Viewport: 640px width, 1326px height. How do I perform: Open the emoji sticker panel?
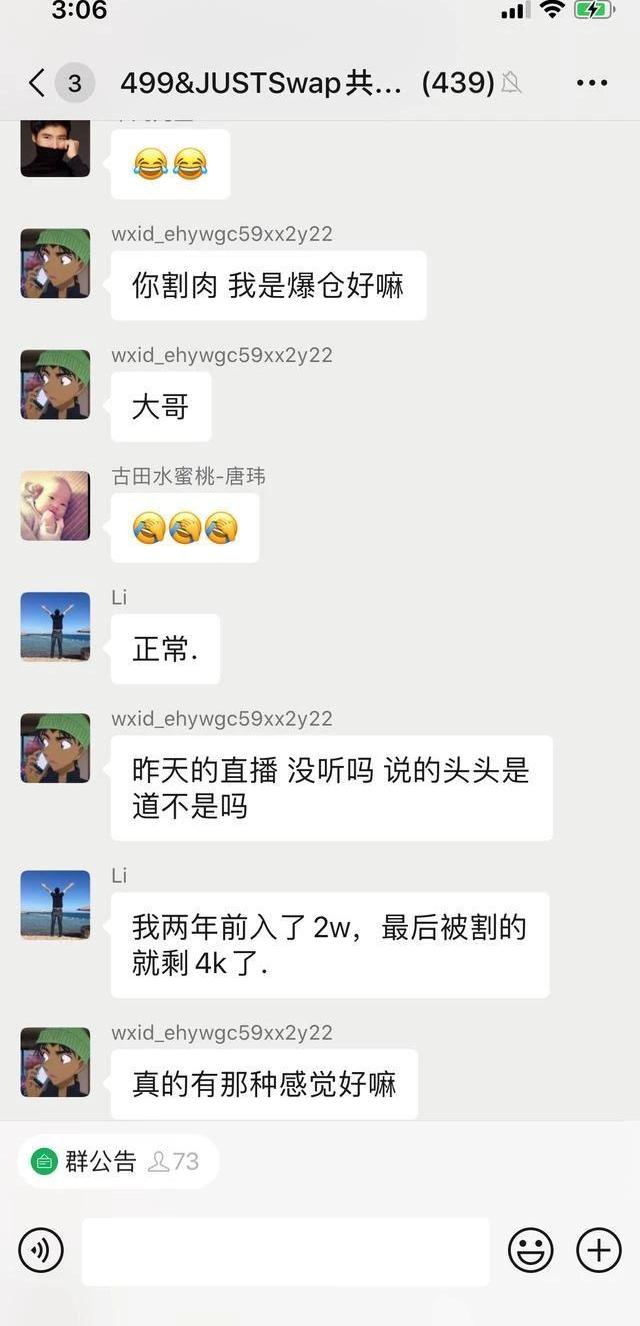(530, 1250)
